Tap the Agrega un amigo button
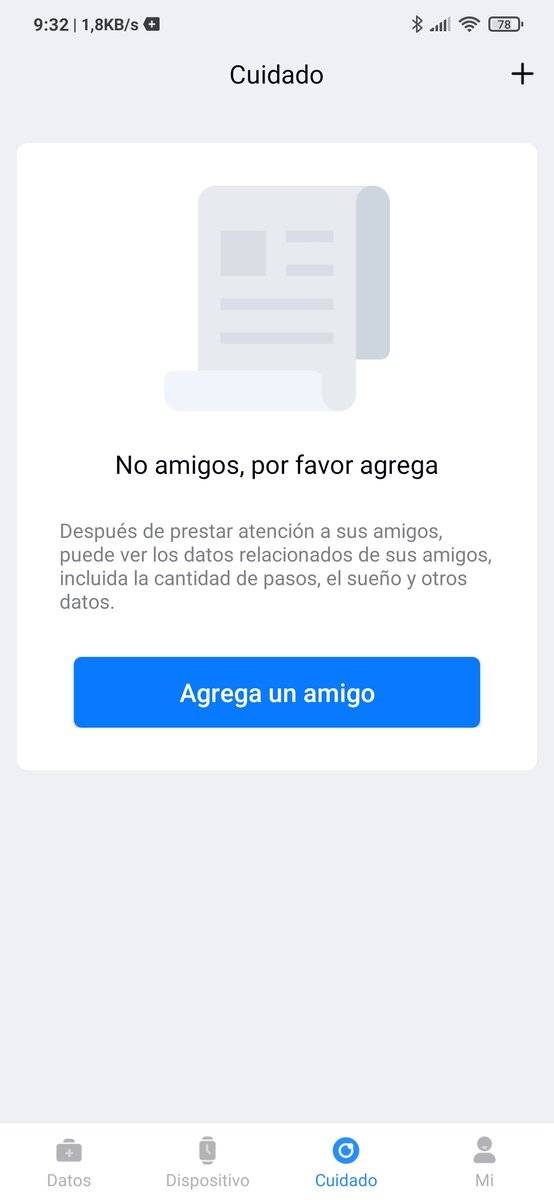554x1200 pixels. [277, 692]
